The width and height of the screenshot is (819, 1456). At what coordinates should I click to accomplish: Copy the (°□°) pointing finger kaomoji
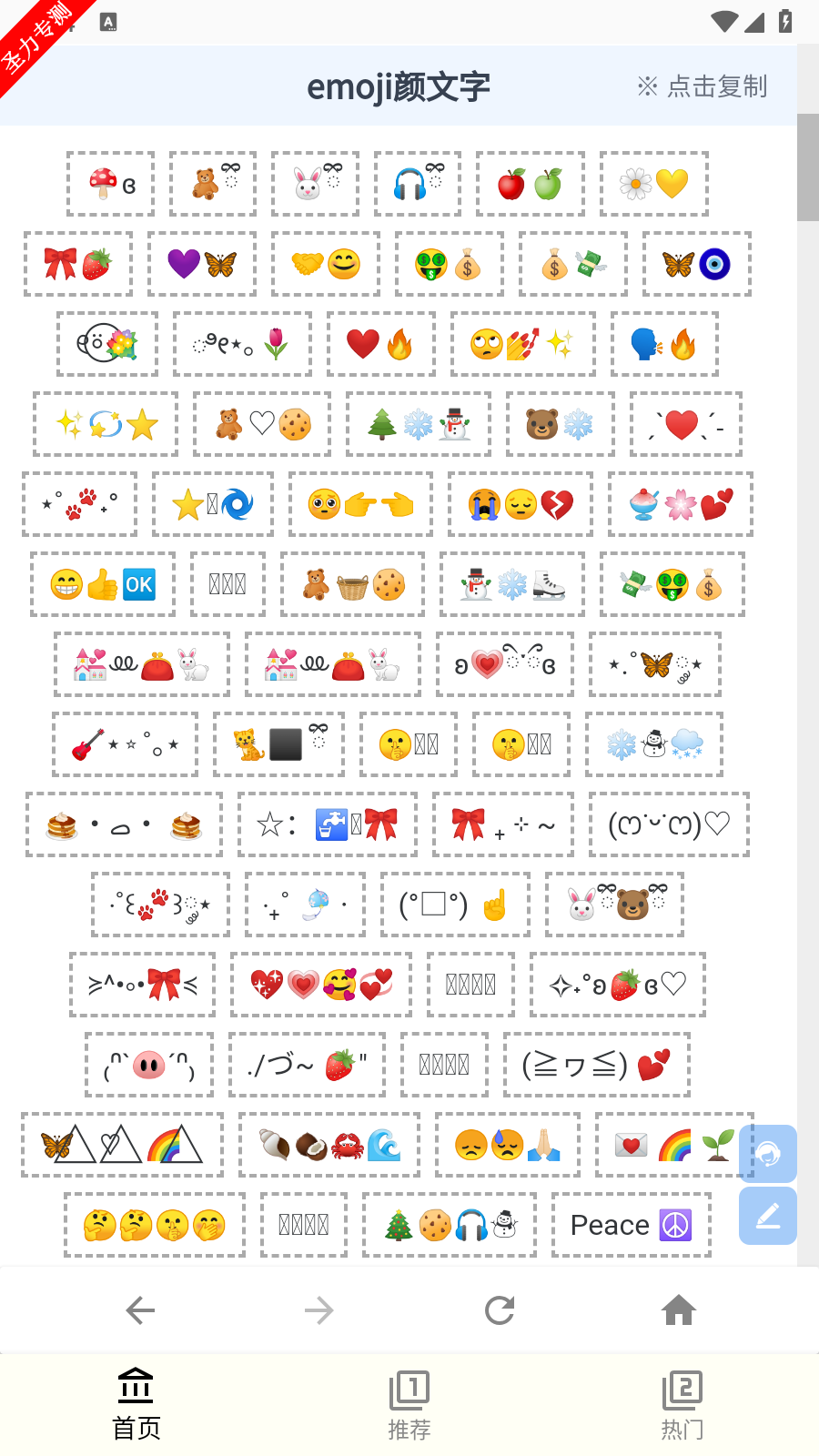coord(455,905)
